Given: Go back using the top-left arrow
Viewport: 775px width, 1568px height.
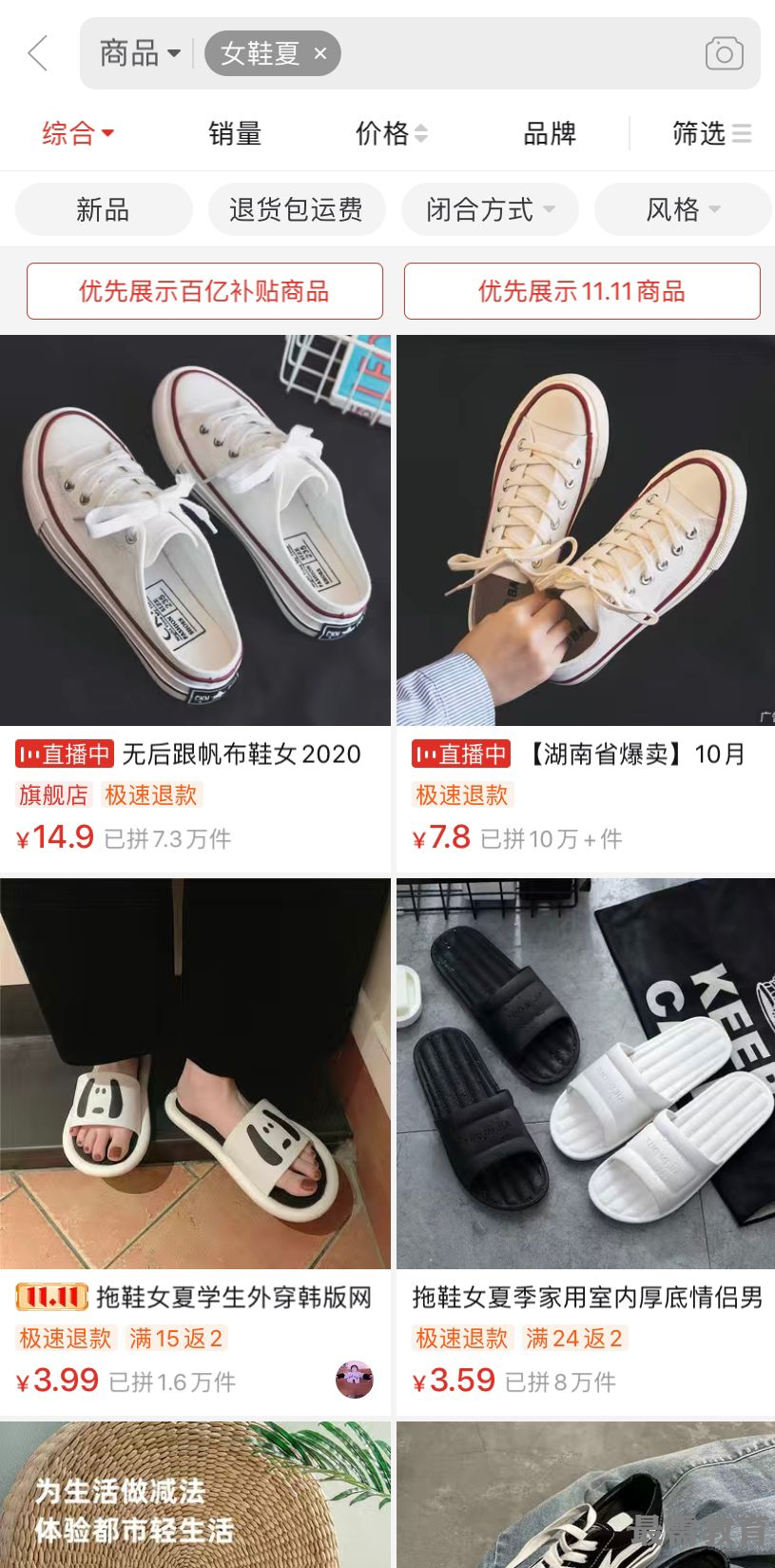Looking at the screenshot, I should [x=38, y=53].
